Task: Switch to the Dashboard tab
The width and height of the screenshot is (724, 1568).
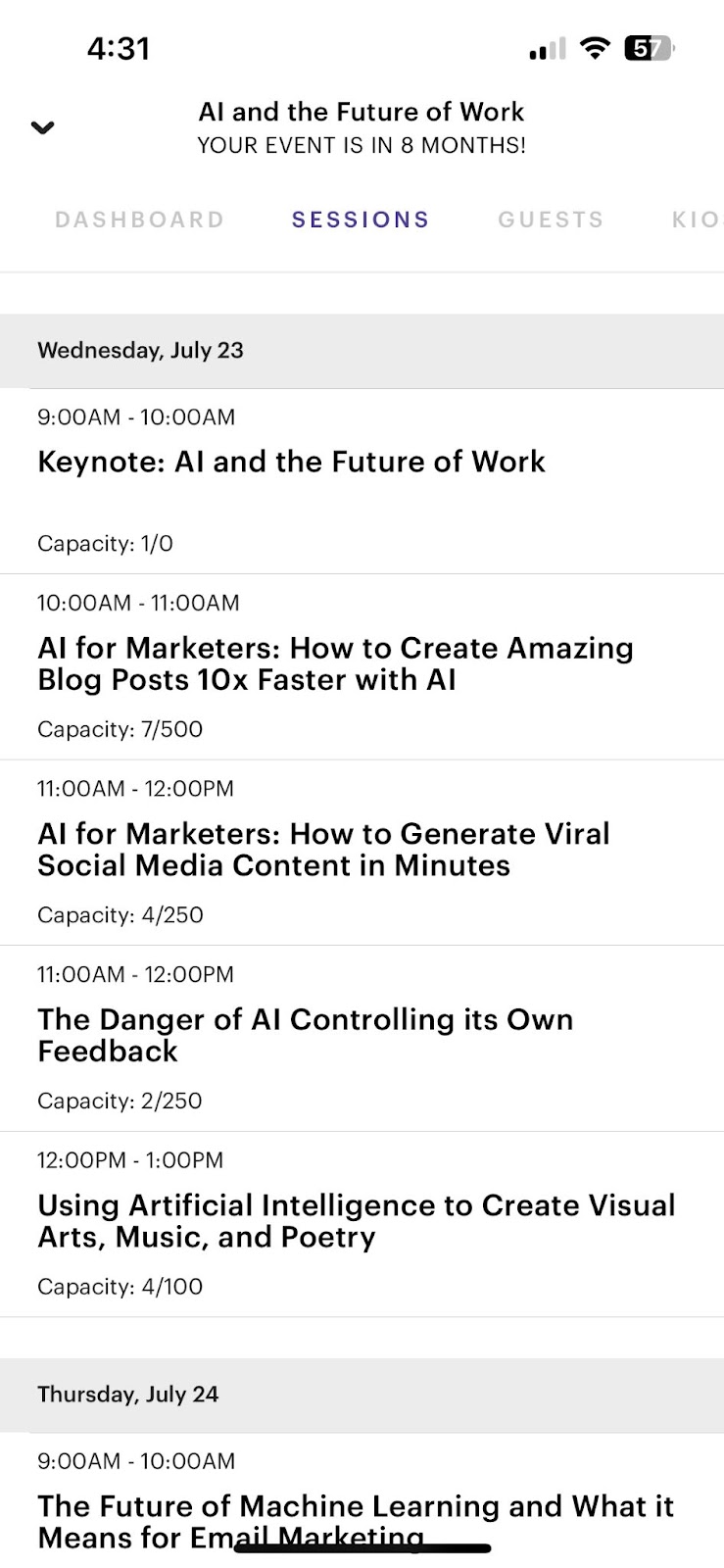Action: [140, 220]
